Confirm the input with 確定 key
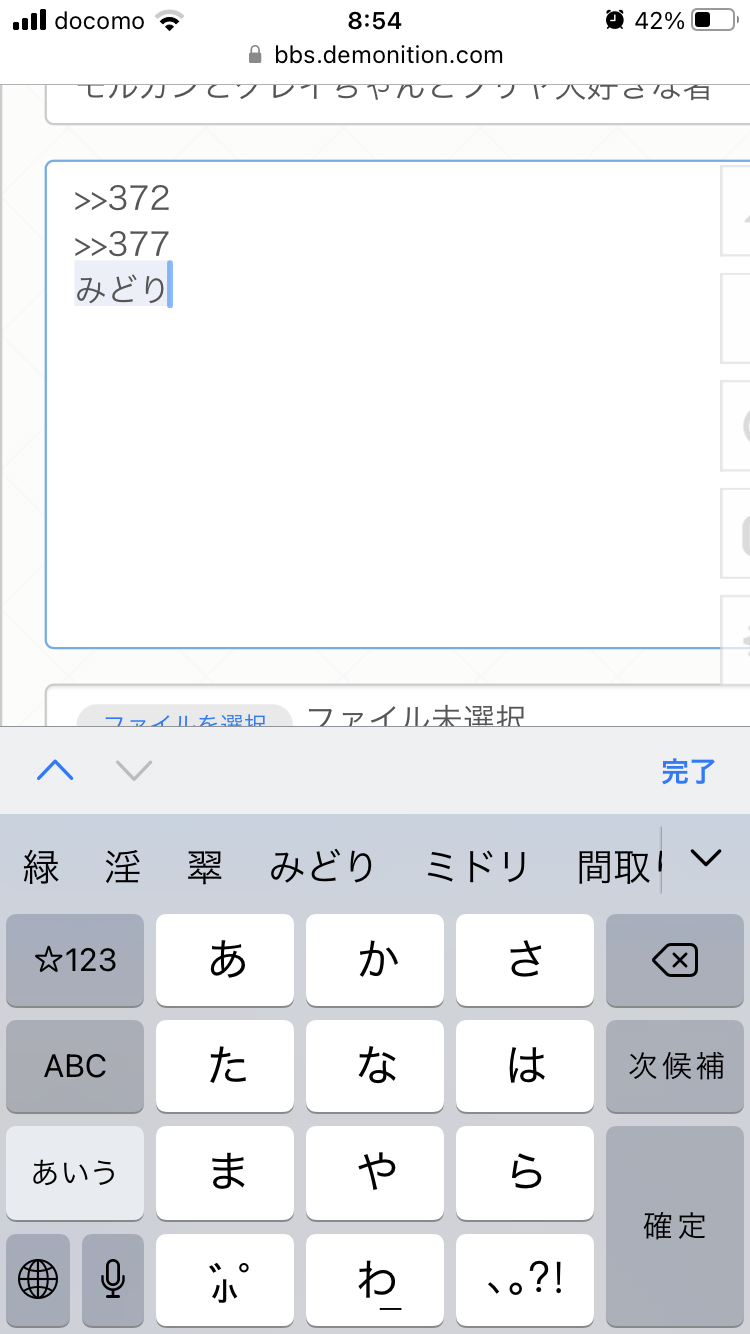Viewport: 750px width, 1334px height. tap(675, 1225)
